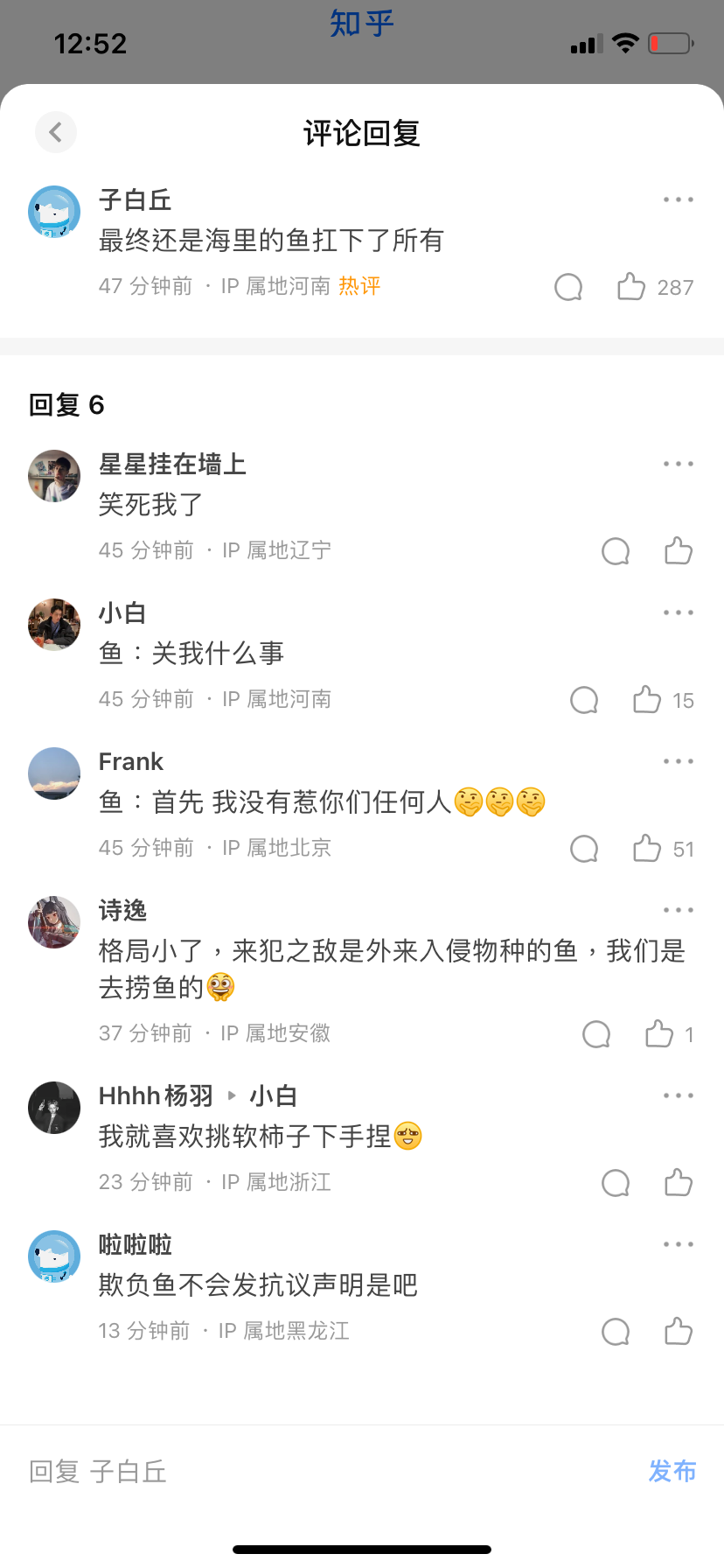Like 小白's reply with 15 likes
This screenshot has height=1568, width=724.
(x=647, y=700)
